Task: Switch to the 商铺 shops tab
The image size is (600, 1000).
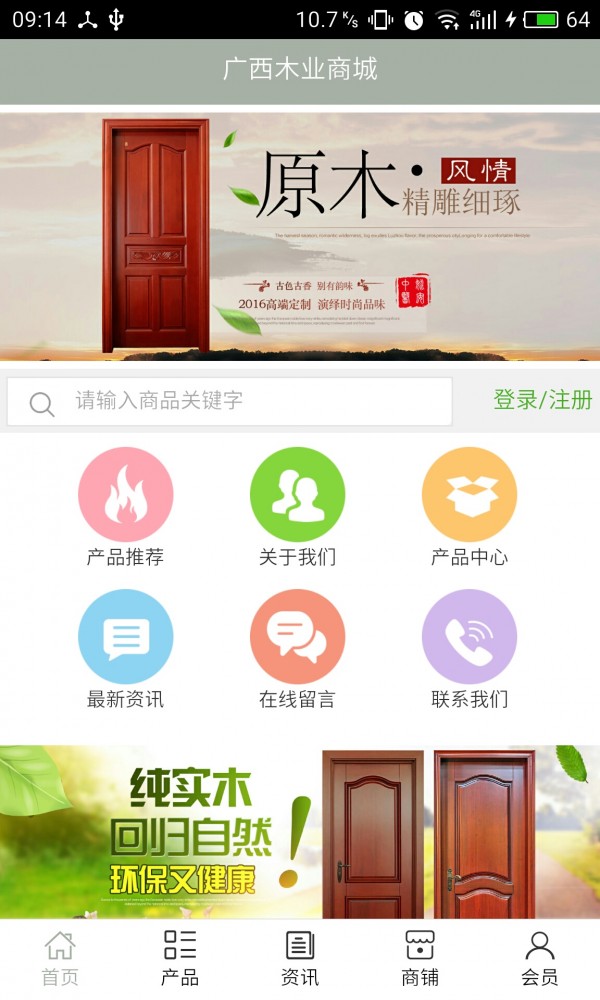Action: [420, 959]
